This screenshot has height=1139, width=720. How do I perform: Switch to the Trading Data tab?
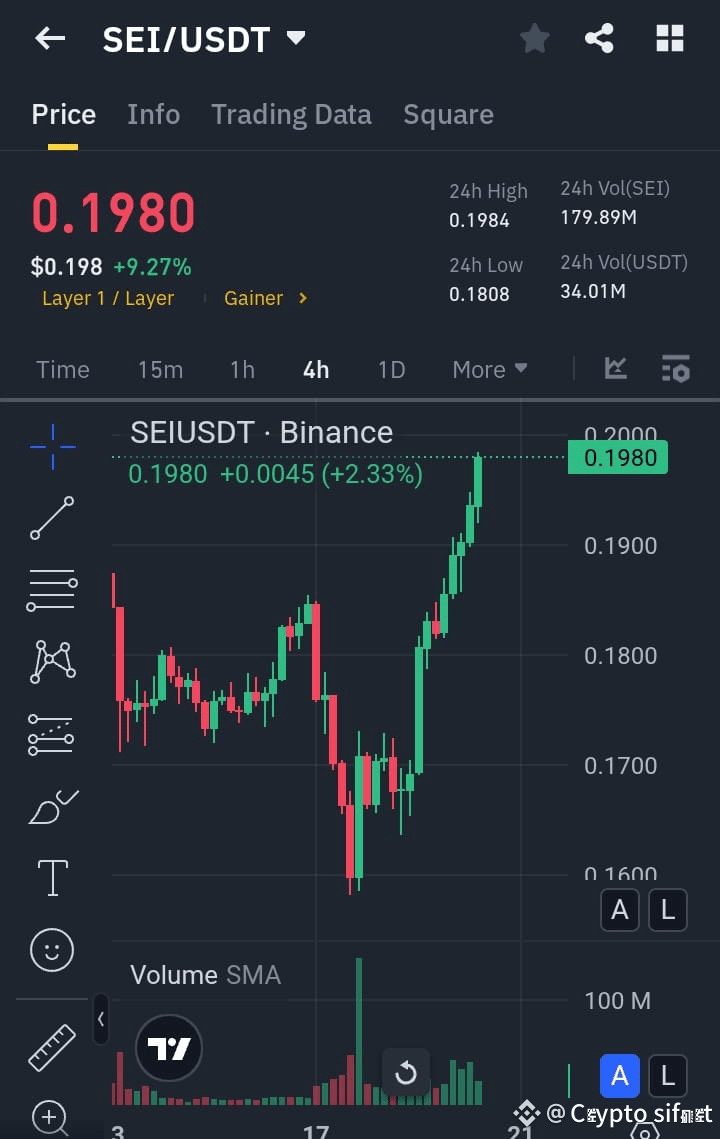tap(291, 114)
